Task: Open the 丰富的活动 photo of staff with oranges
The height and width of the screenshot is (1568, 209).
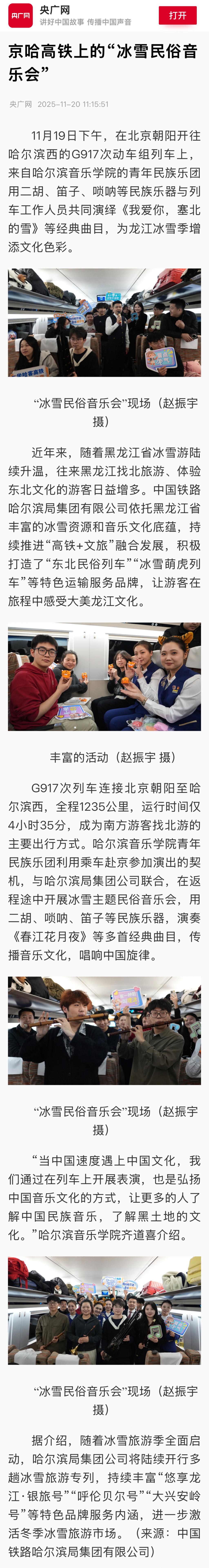Action: tap(104, 676)
